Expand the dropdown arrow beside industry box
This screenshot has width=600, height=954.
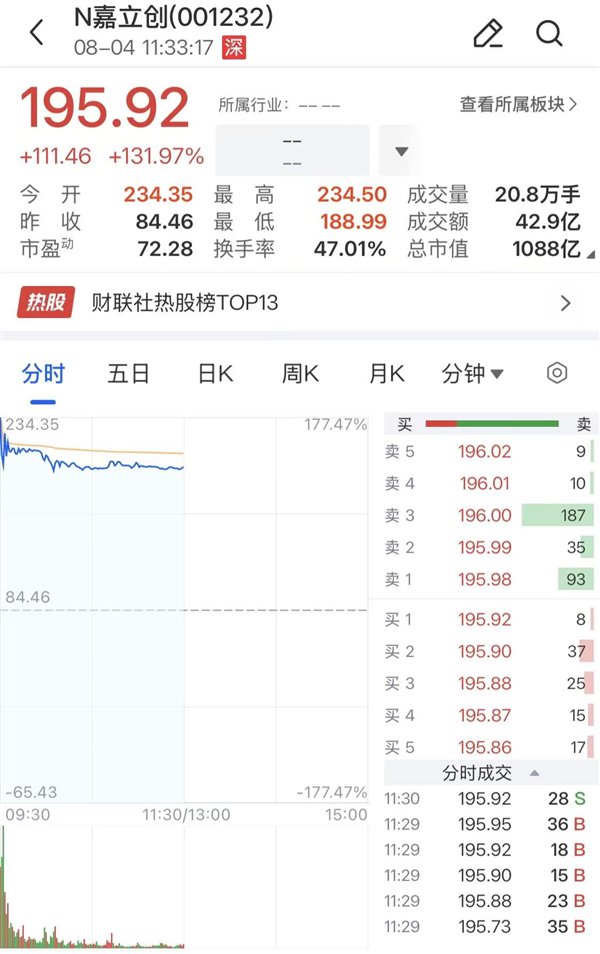(x=401, y=151)
